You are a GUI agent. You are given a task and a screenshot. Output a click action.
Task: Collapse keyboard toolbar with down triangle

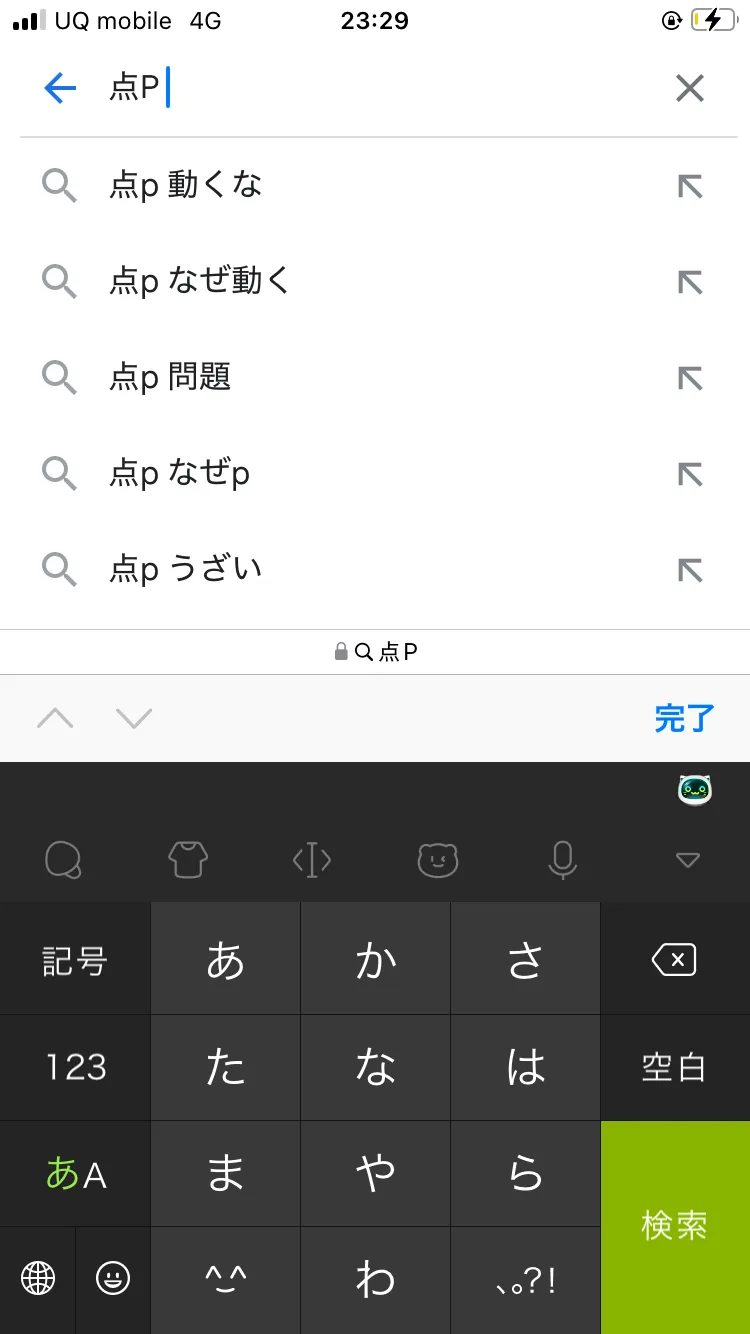[687, 860]
